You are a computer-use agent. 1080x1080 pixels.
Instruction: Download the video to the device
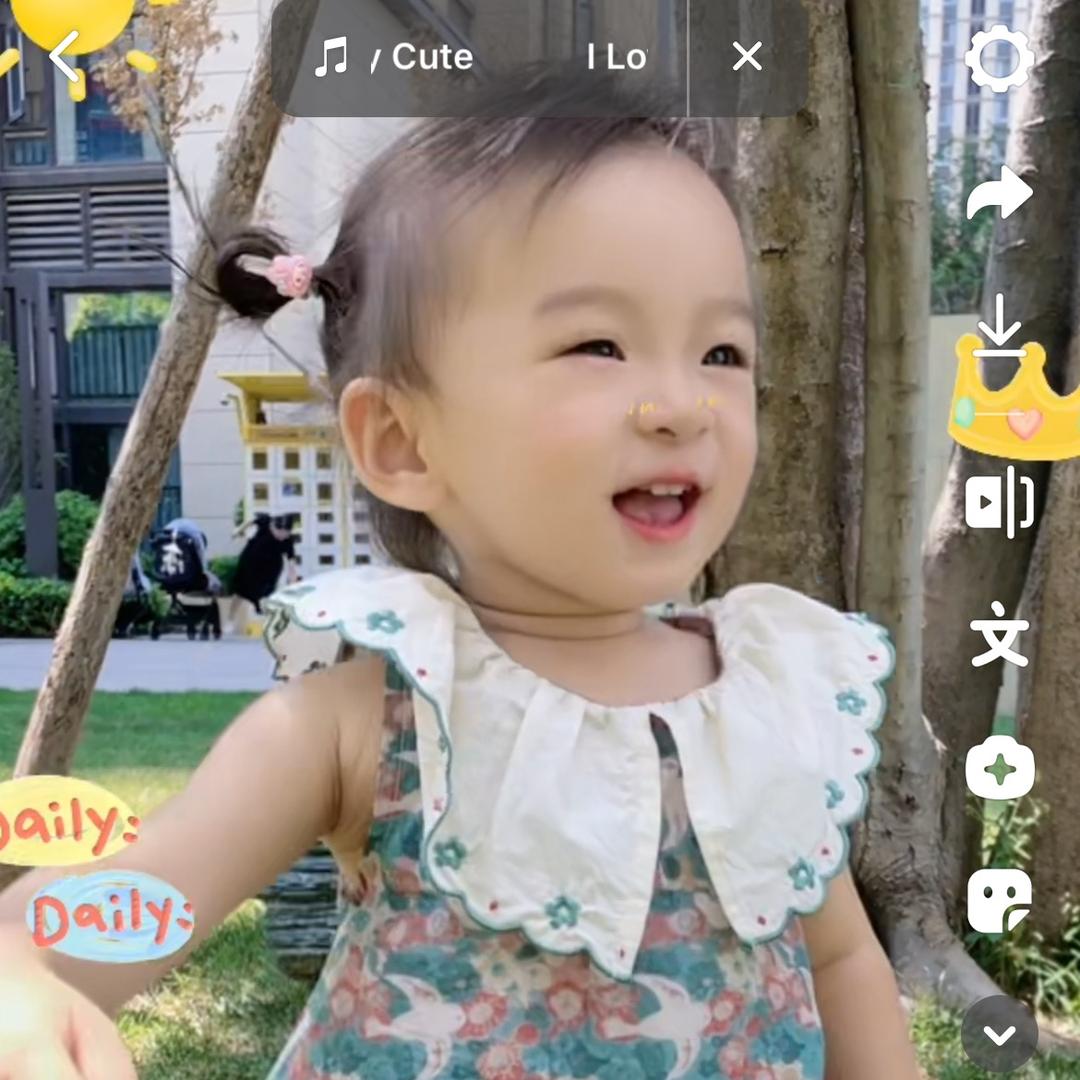pos(999,325)
